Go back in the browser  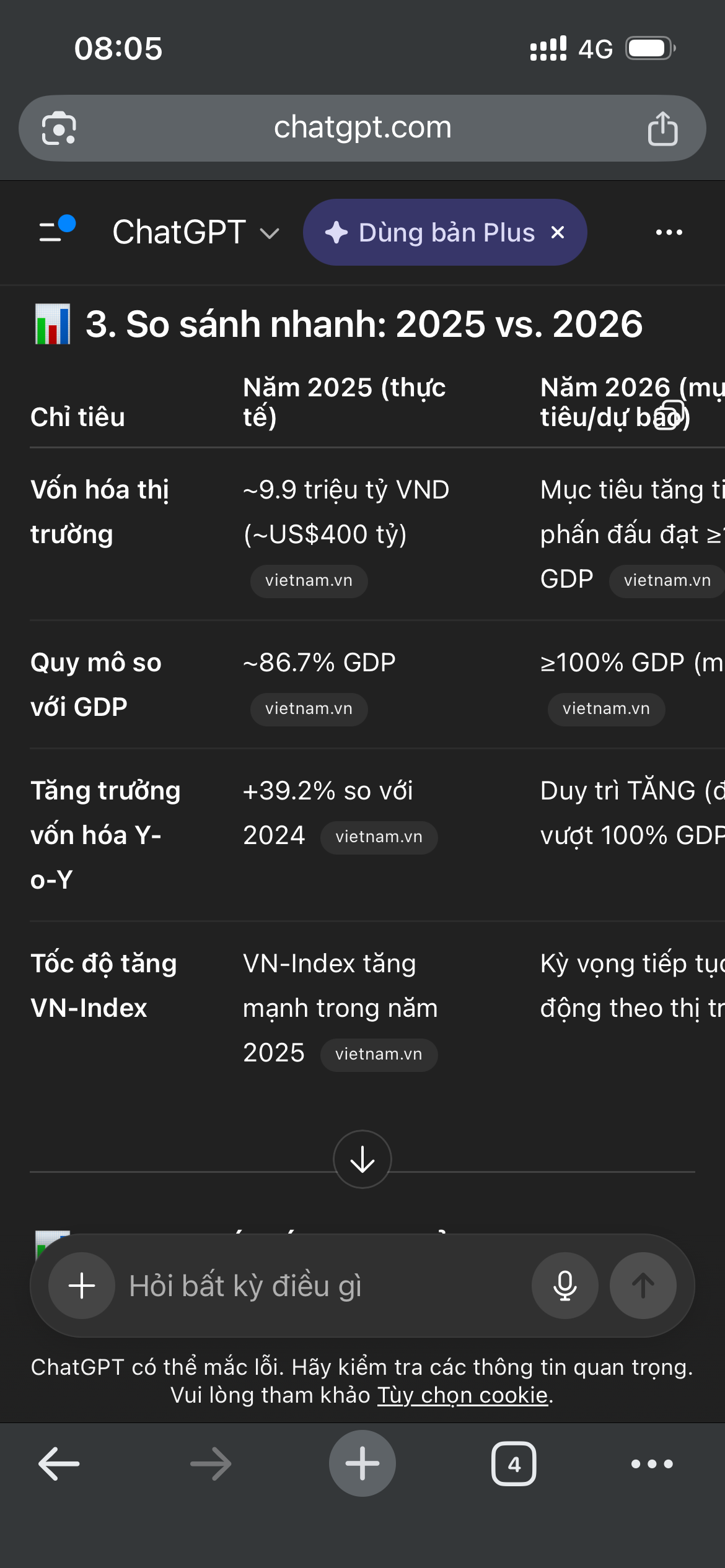click(x=59, y=1464)
